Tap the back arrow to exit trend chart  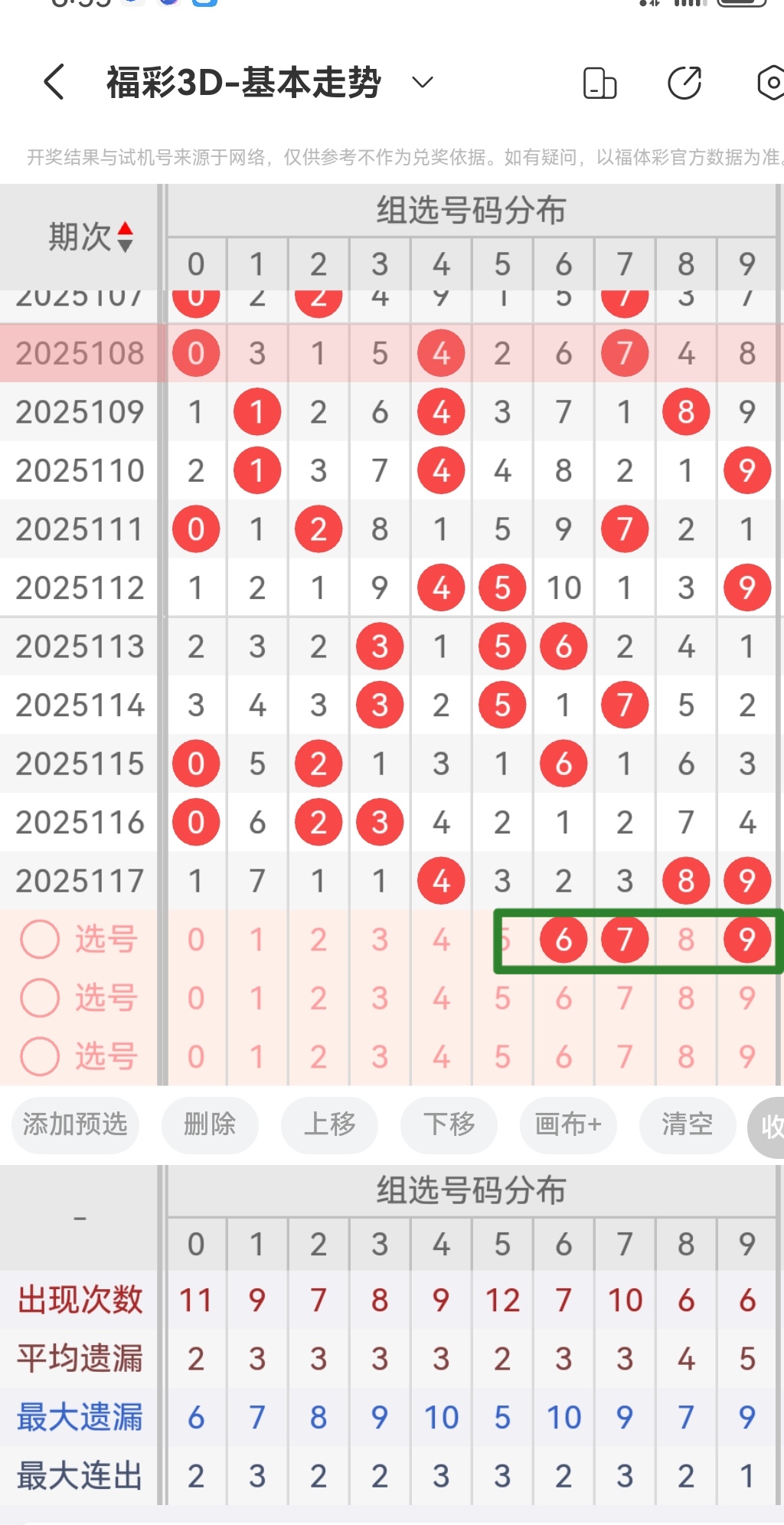[54, 82]
